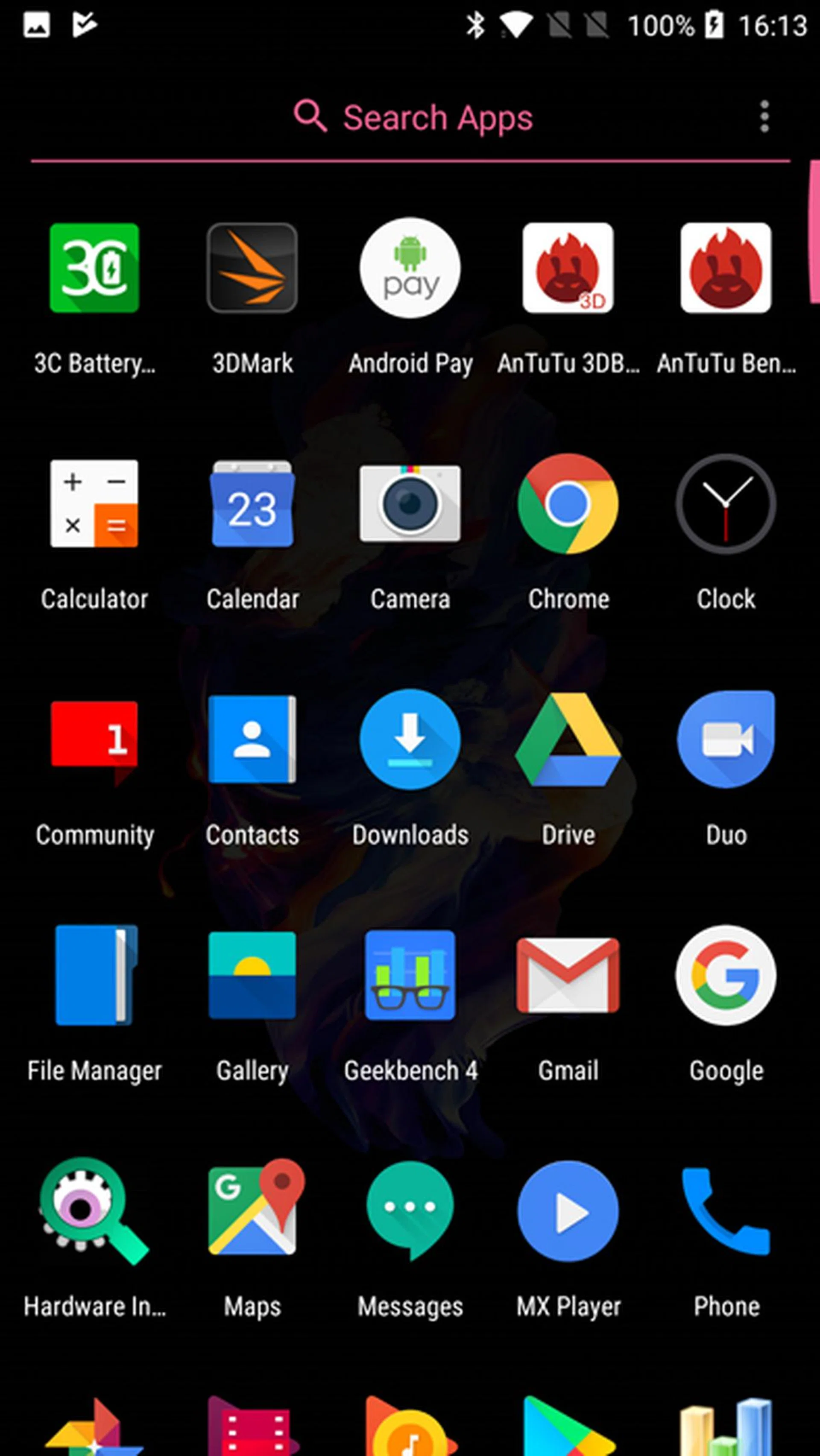Open Chrome browser

pyautogui.click(x=568, y=503)
